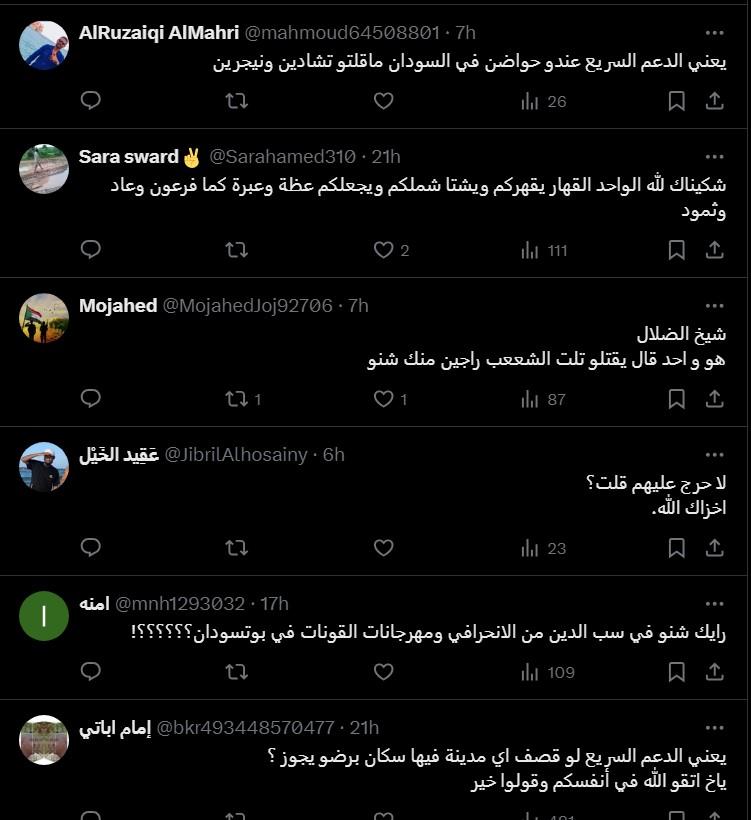Open AlRuzaiqi AlMahri's profile picture
The height and width of the screenshot is (820, 751).
[x=44, y=45]
